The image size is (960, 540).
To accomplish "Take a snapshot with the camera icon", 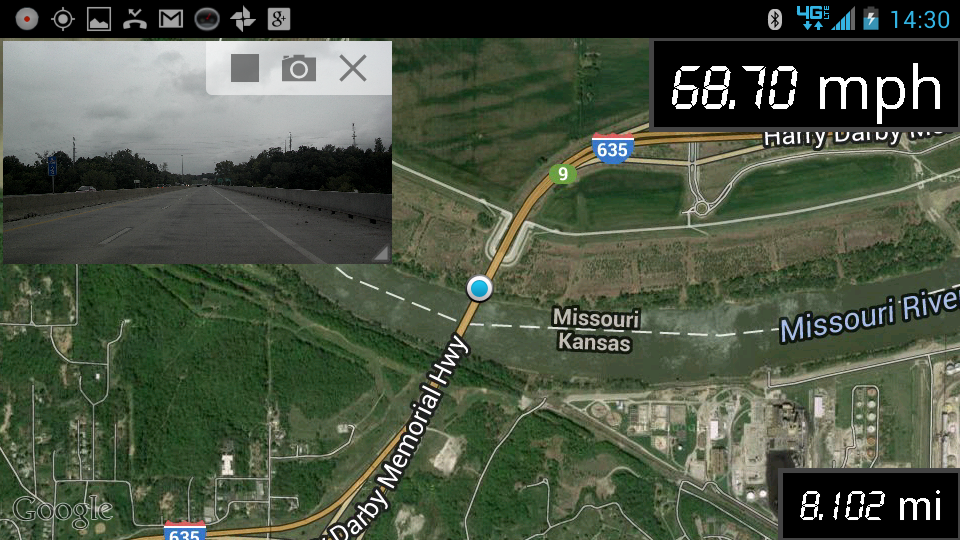I will coord(298,68).
